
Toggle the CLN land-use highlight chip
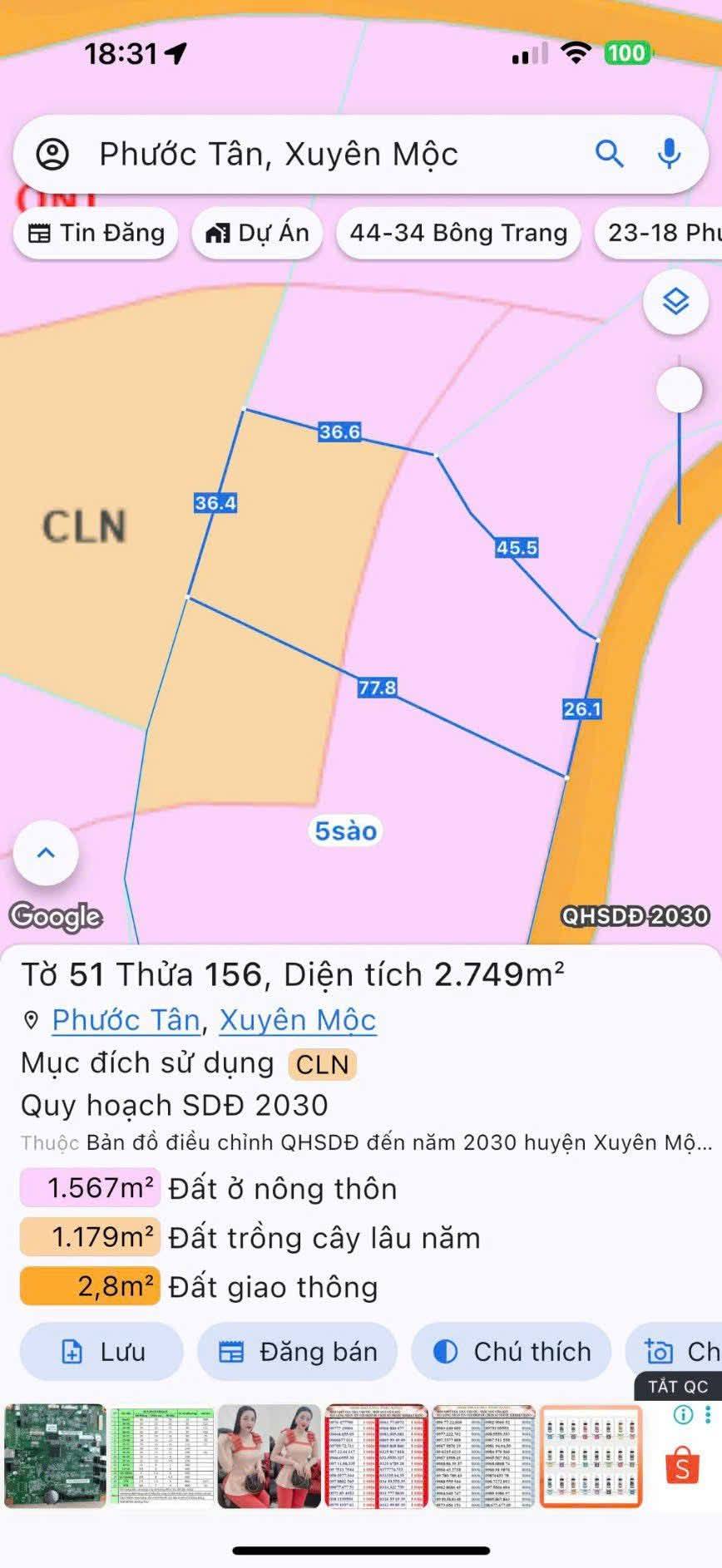click(x=322, y=1063)
